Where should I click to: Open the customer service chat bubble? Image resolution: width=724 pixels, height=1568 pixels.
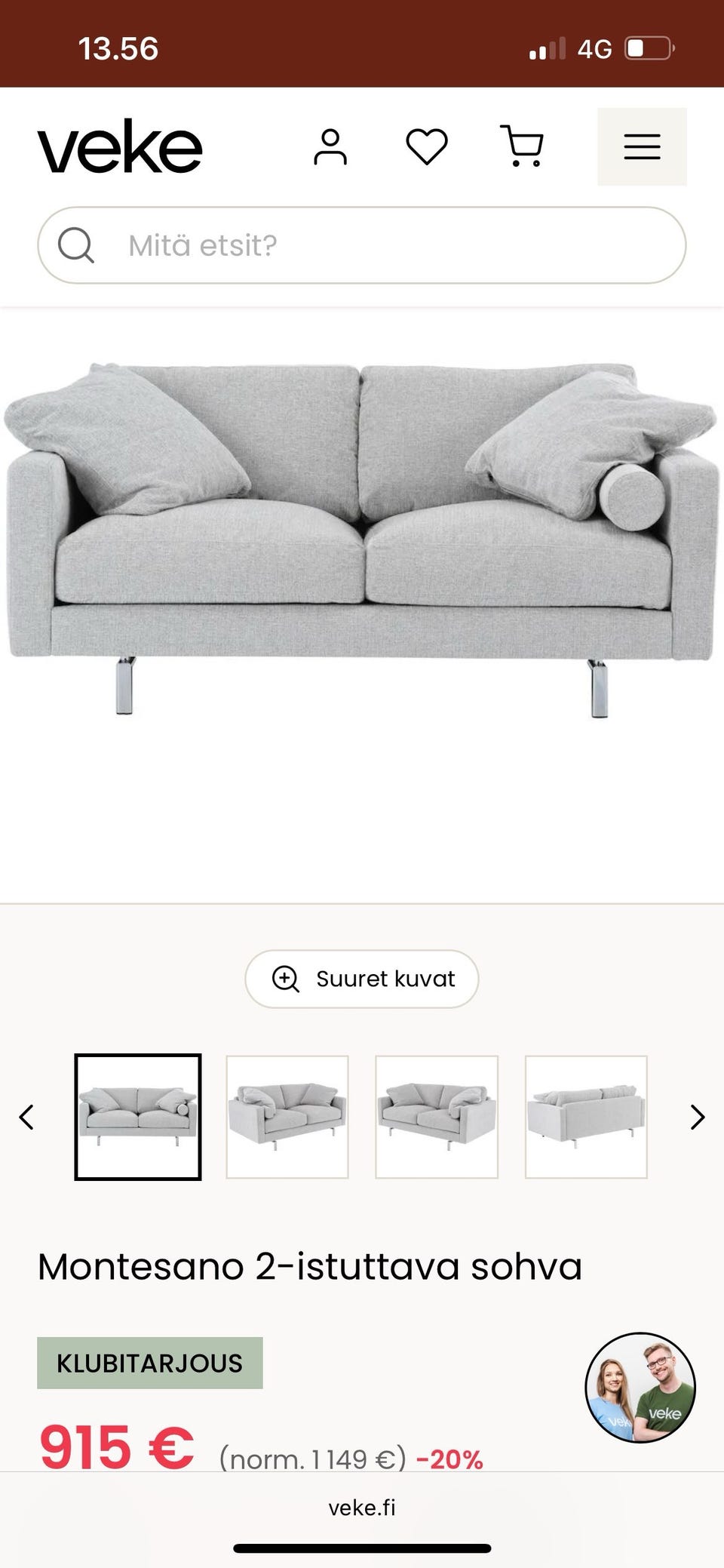(x=640, y=1387)
